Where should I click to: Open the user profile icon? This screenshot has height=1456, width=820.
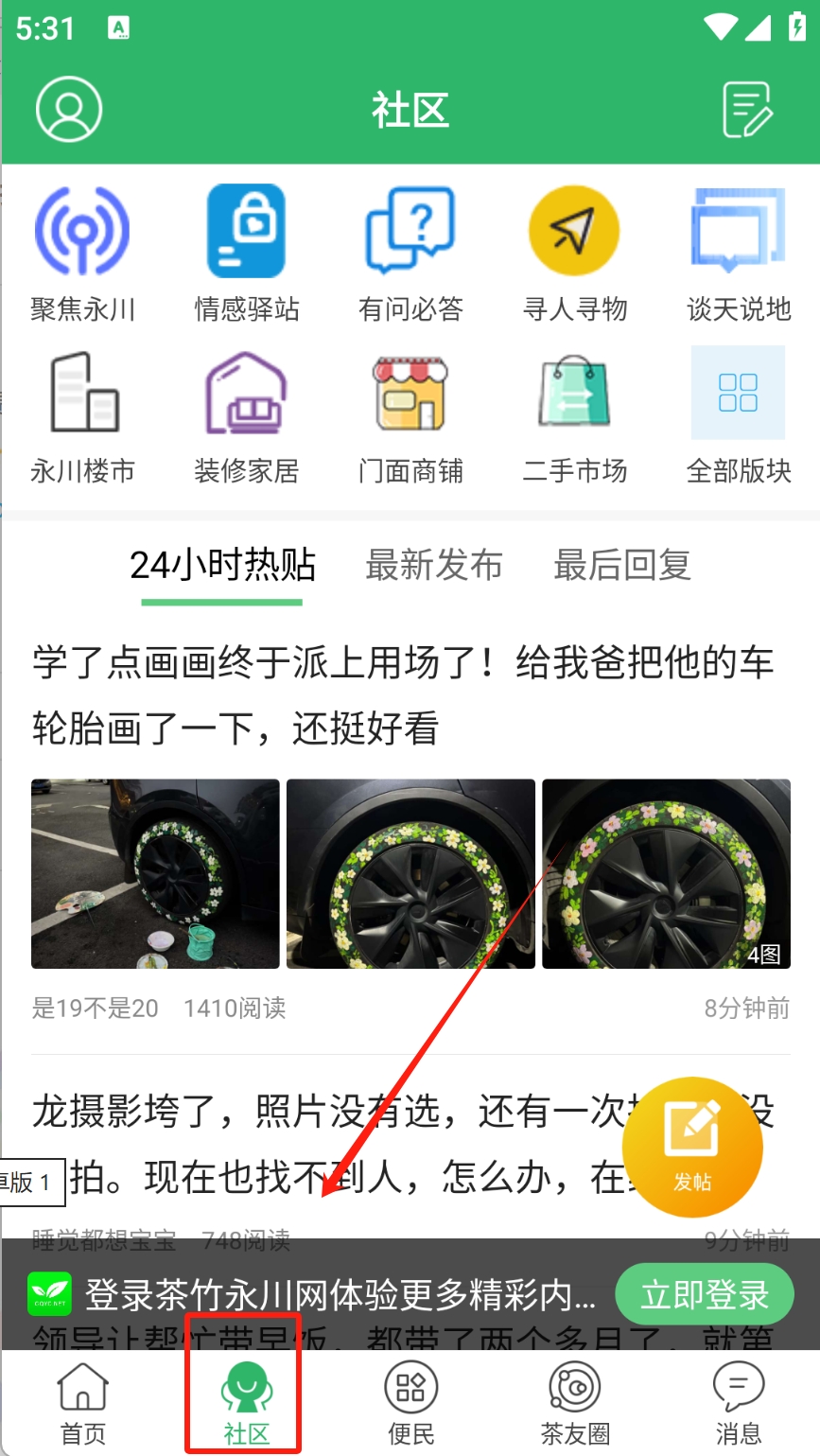click(x=68, y=109)
